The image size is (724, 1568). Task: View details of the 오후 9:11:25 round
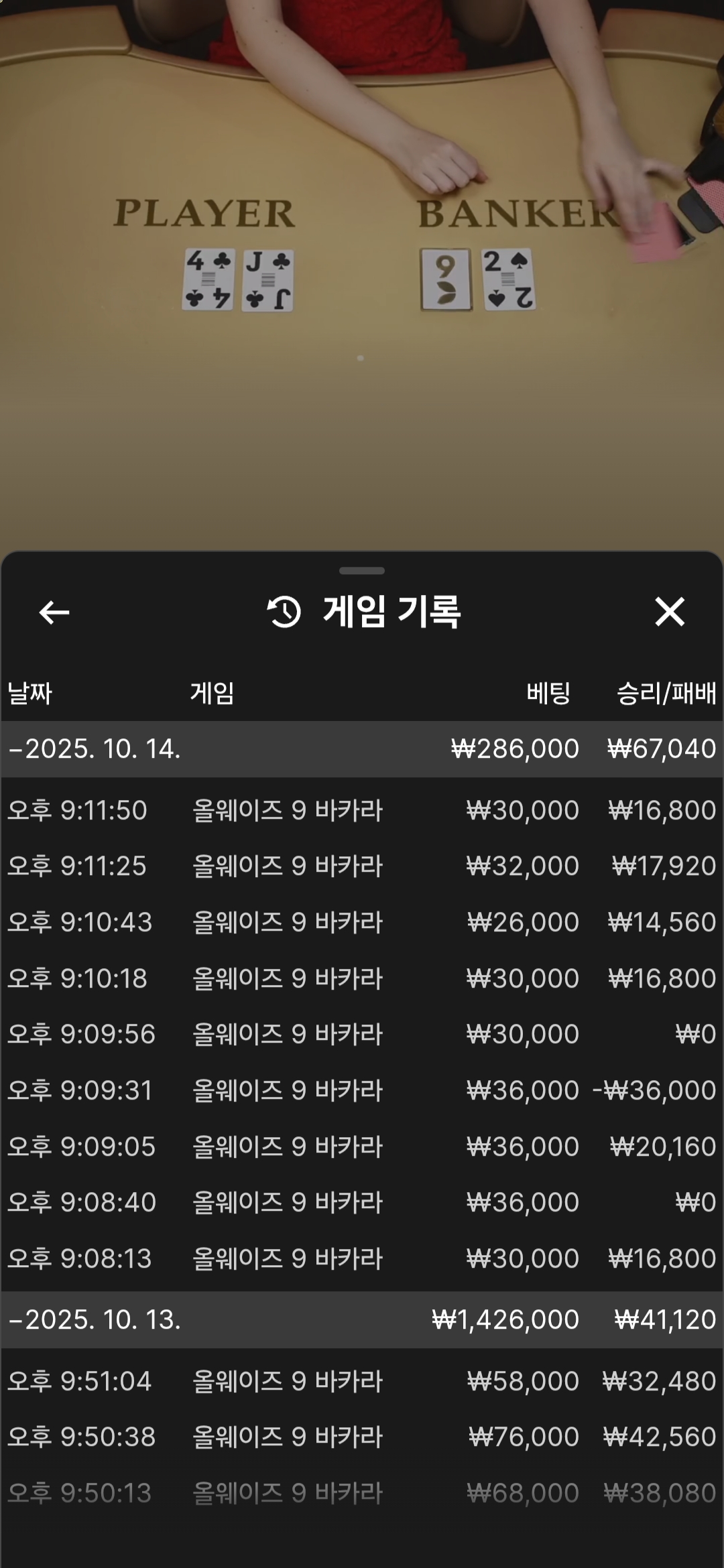[362, 866]
